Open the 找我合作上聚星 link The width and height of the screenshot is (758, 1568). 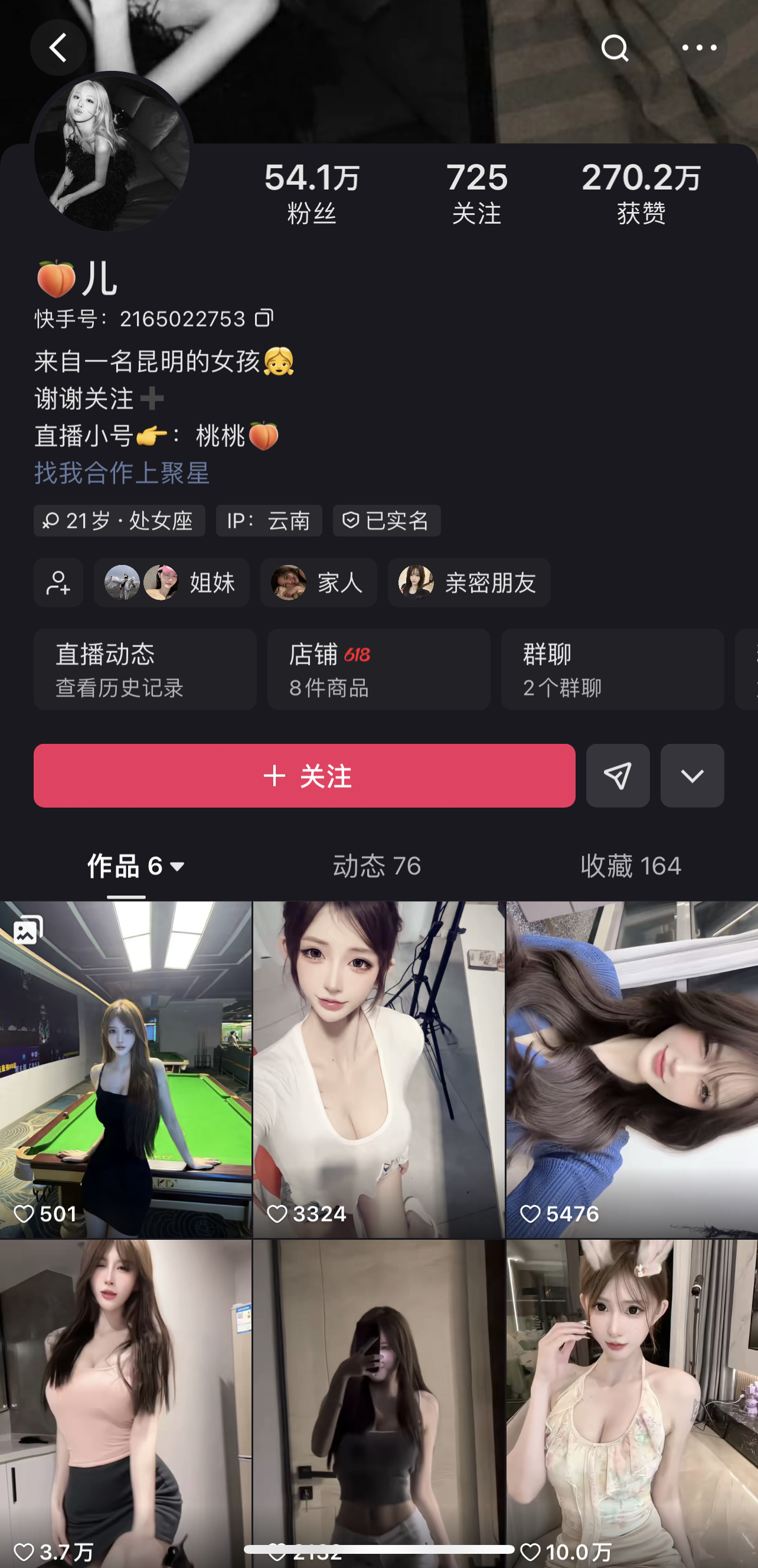(x=122, y=473)
